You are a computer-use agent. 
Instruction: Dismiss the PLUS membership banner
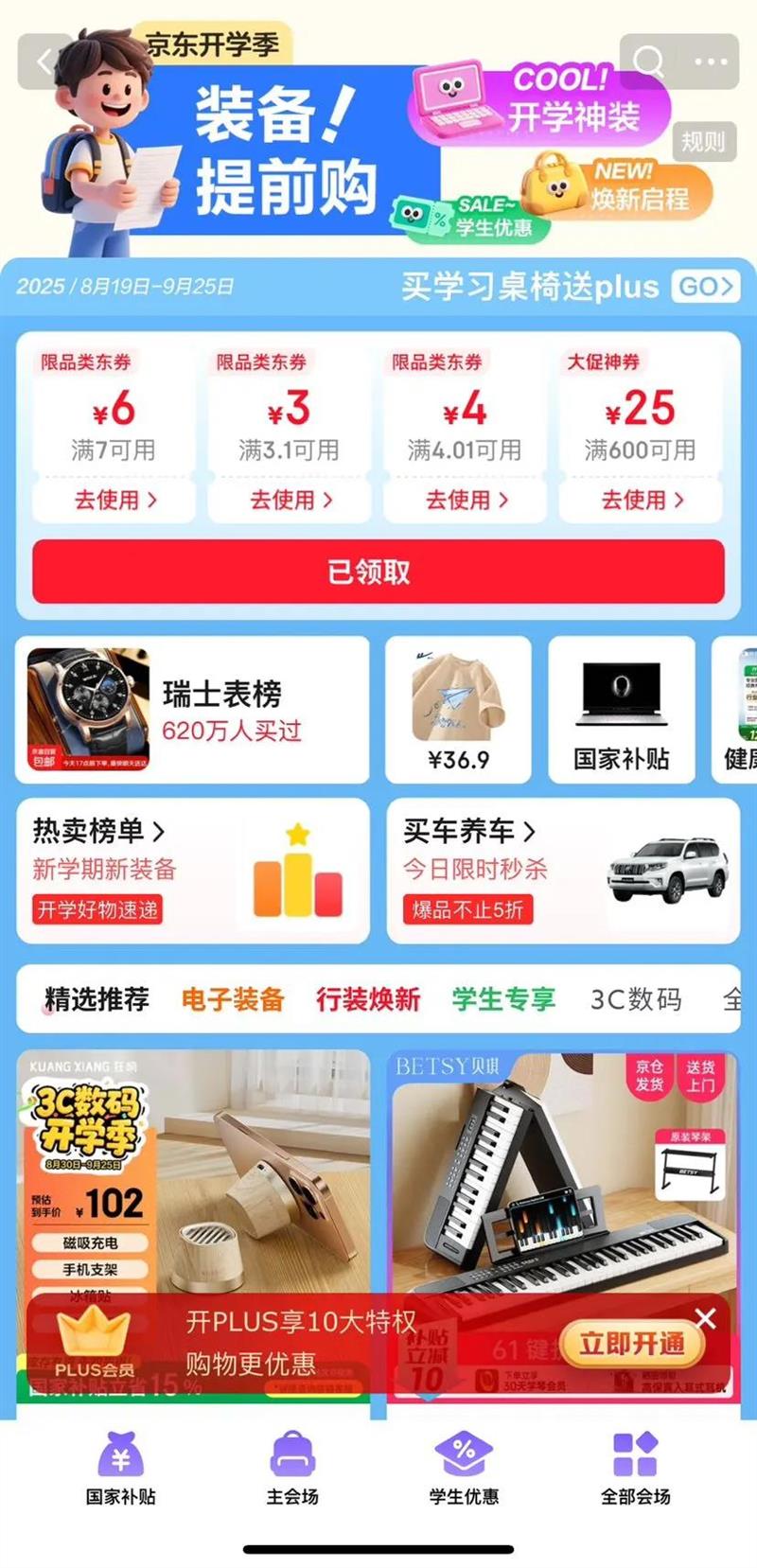[x=705, y=1318]
